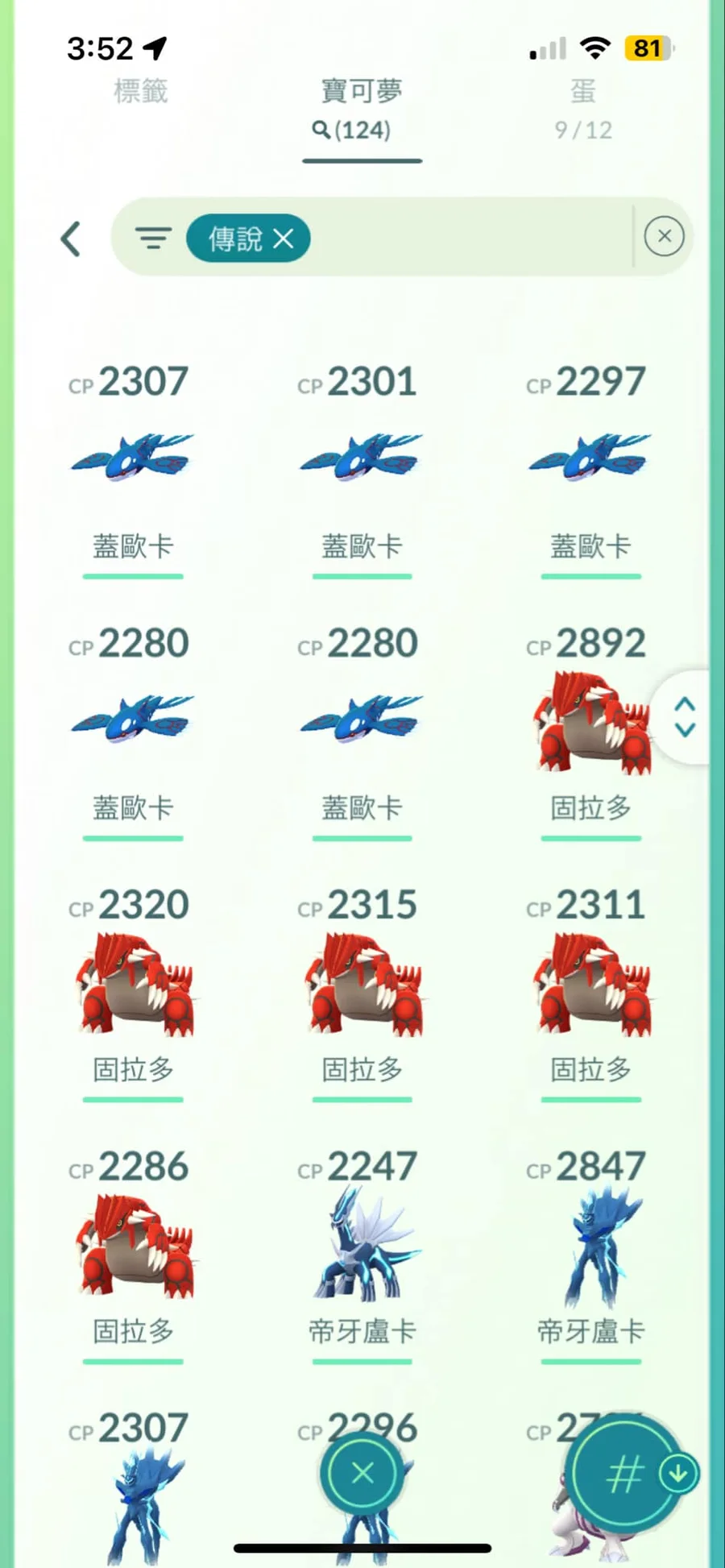
Task: Open 帝牙盧卡 with CP 2247
Action: point(362,1245)
